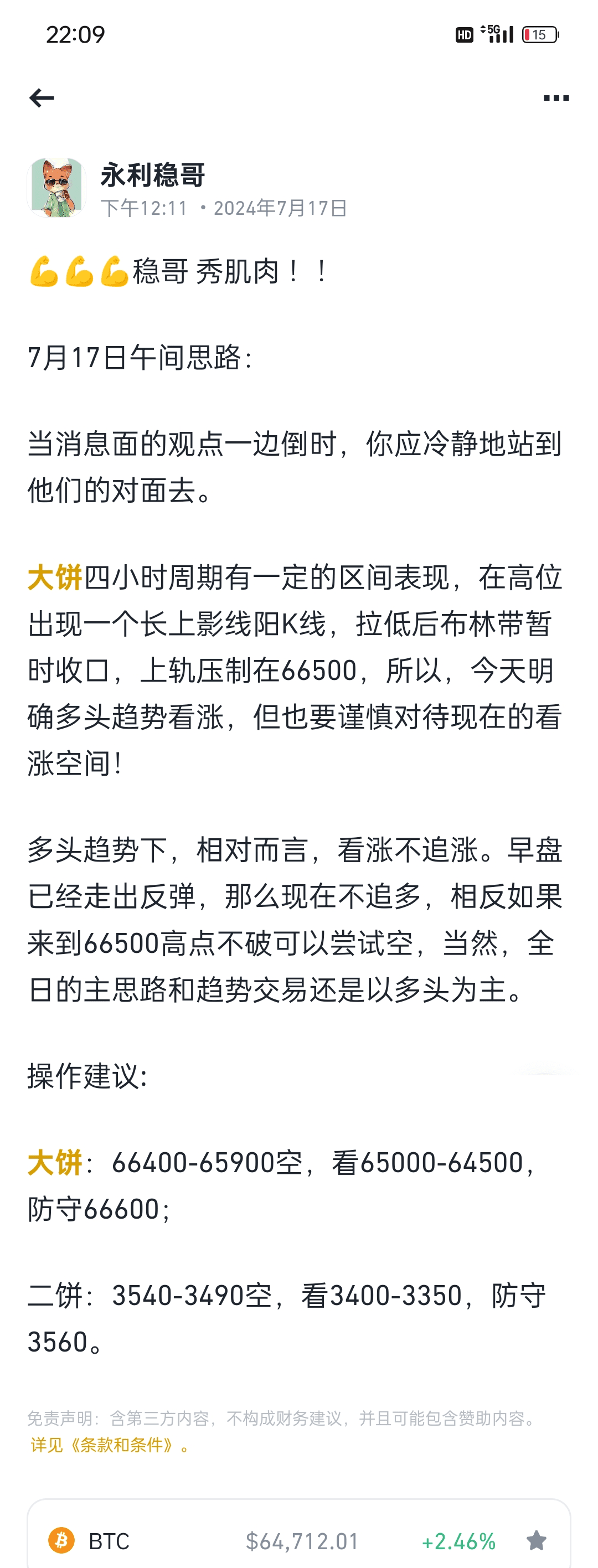Open the 详见《条款和条件》 link
The image size is (598, 1568).
110,1445
